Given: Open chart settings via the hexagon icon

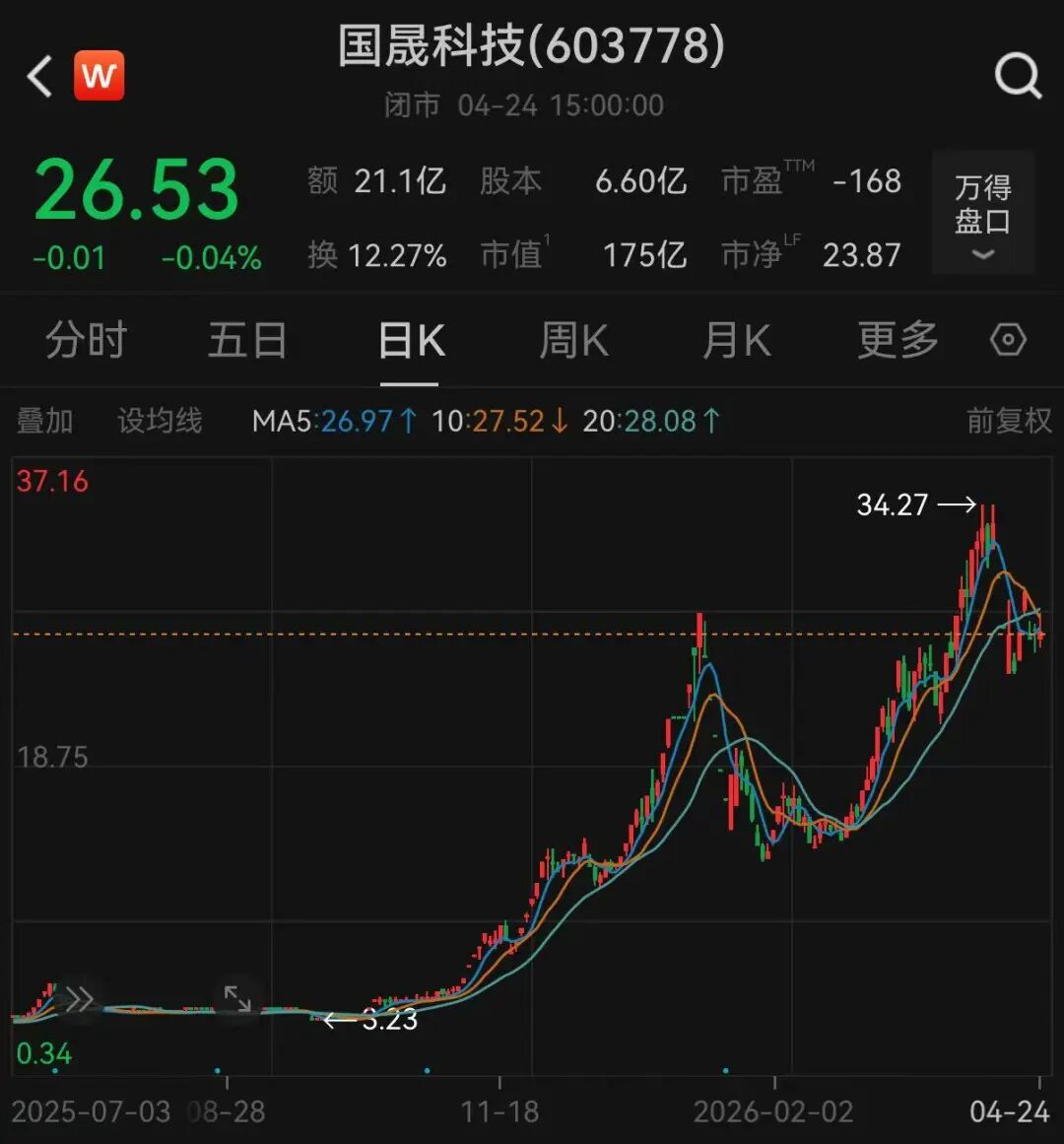Looking at the screenshot, I should [1008, 339].
